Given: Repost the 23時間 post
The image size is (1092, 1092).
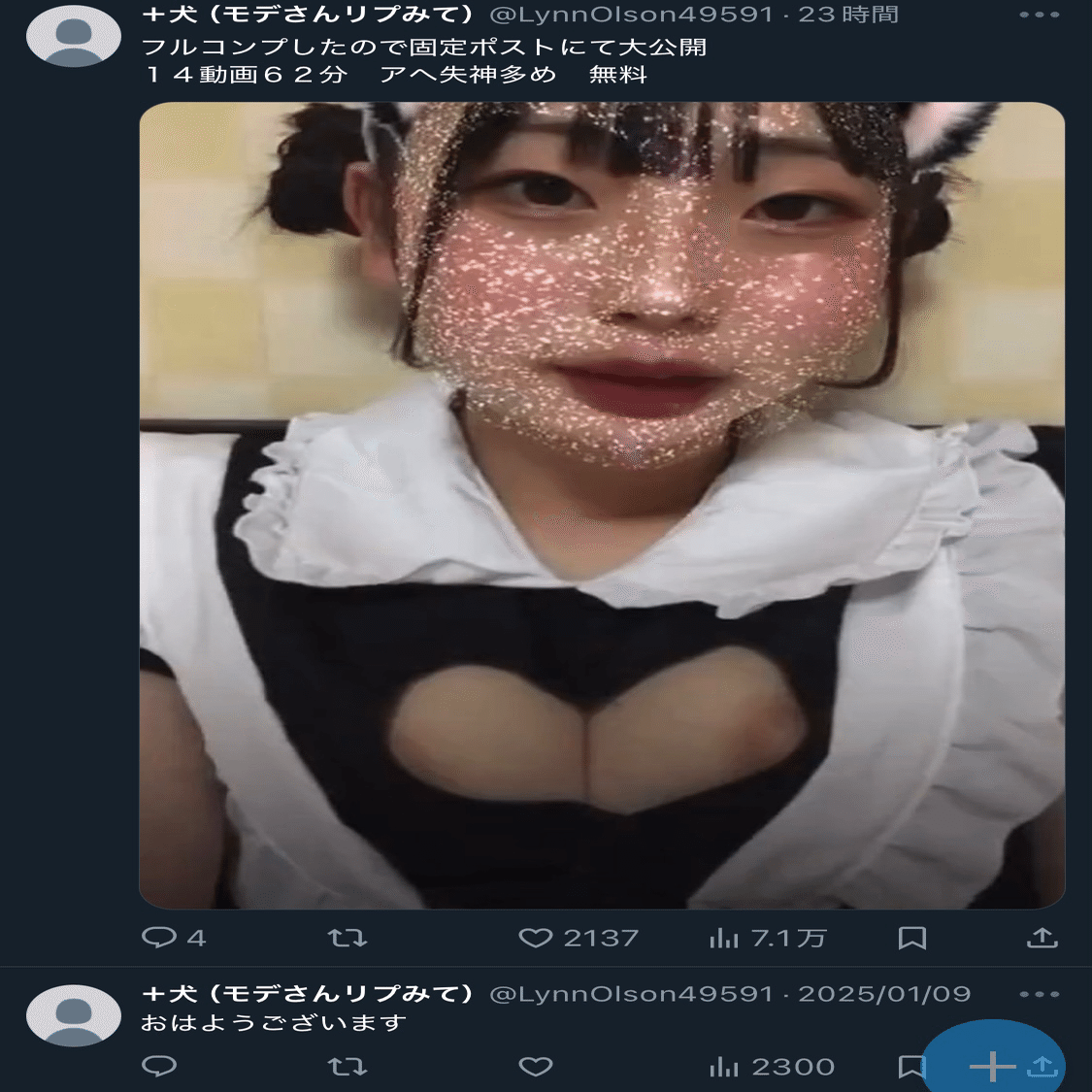Looking at the screenshot, I should (347, 938).
